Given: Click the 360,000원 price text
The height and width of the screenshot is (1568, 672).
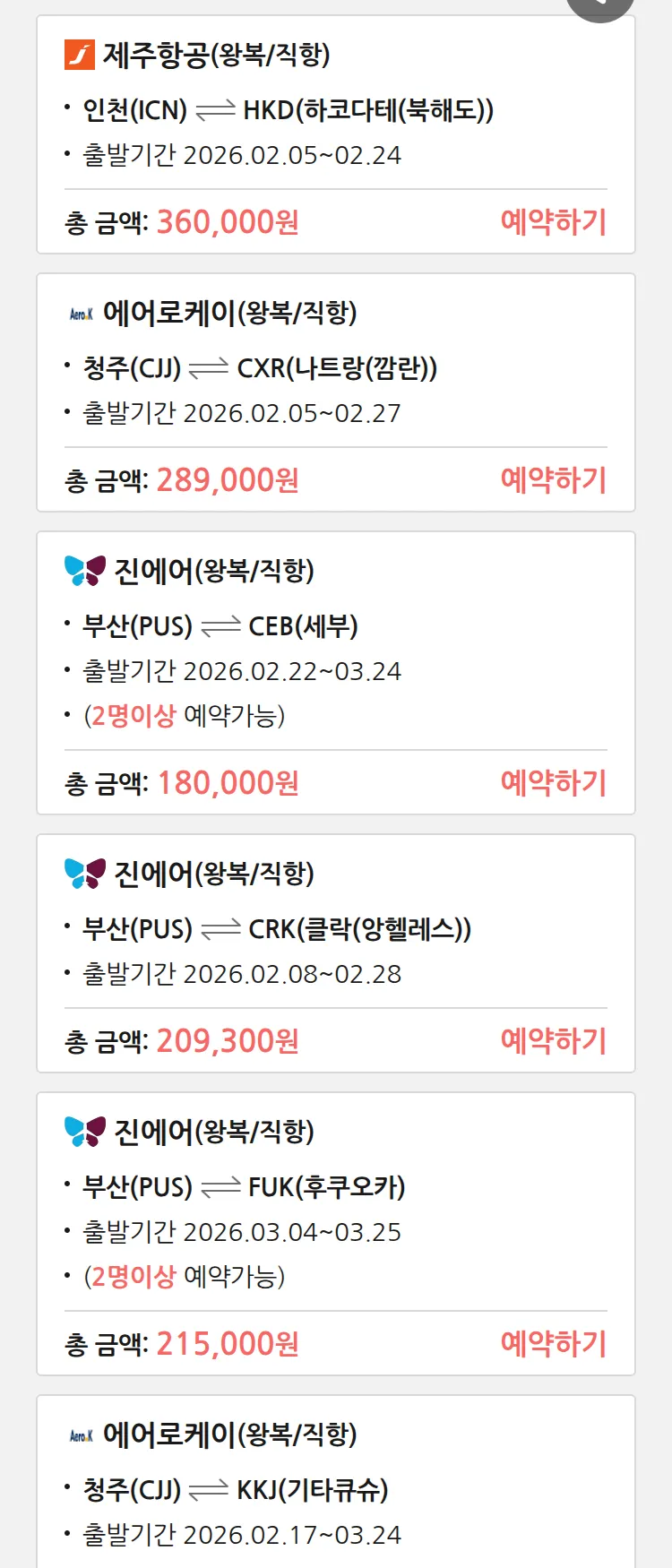Looking at the screenshot, I should point(228,220).
